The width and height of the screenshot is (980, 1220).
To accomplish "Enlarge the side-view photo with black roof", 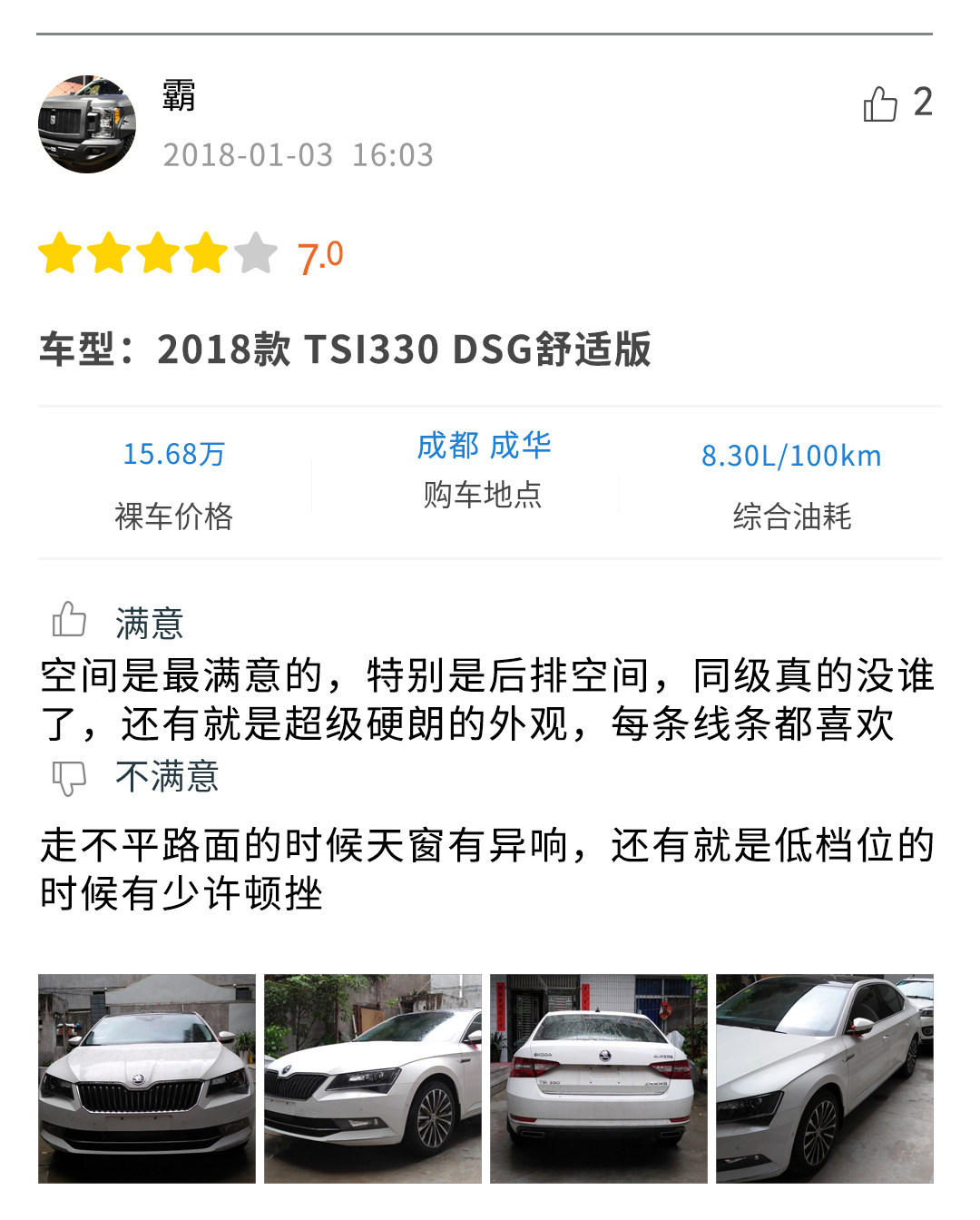I will point(825,1078).
